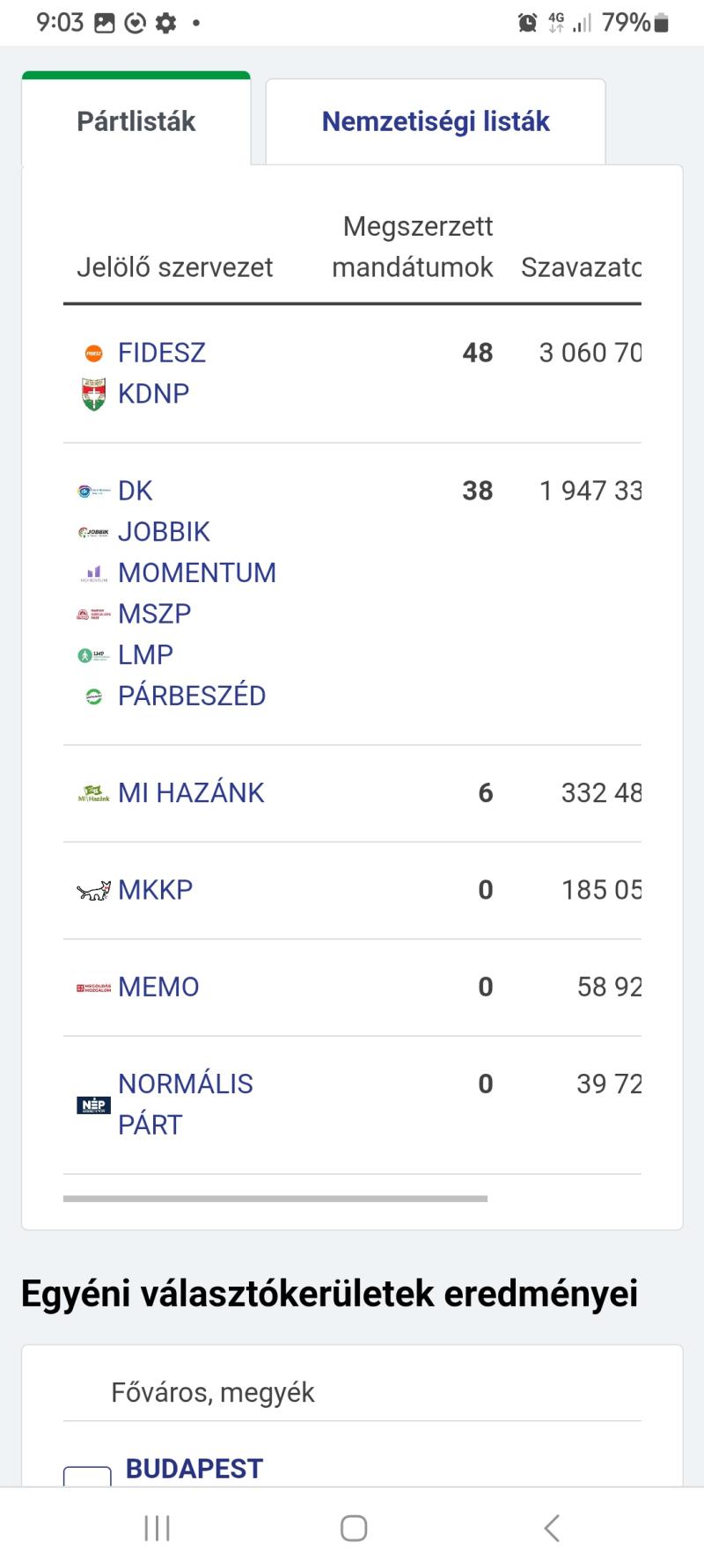Open the PÁRBESZÉD party link
Screen dimensions: 704x1568
tap(192, 696)
